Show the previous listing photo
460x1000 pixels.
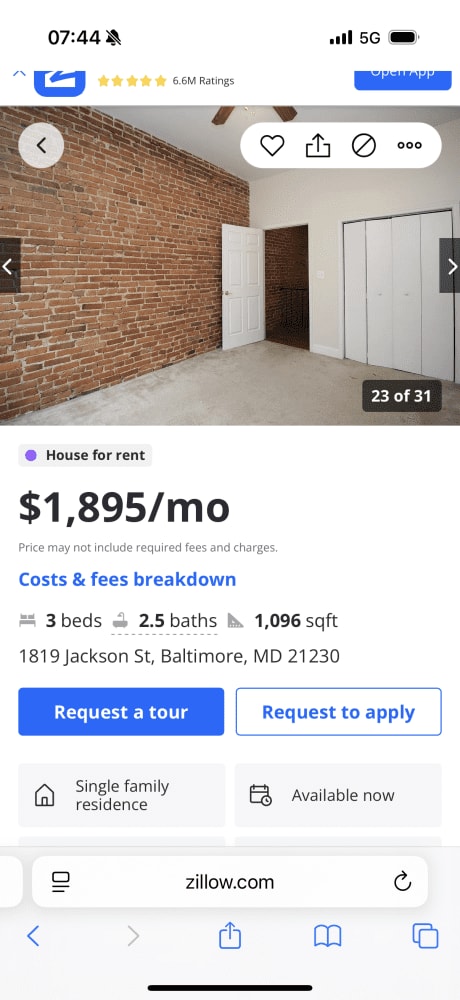[9, 266]
